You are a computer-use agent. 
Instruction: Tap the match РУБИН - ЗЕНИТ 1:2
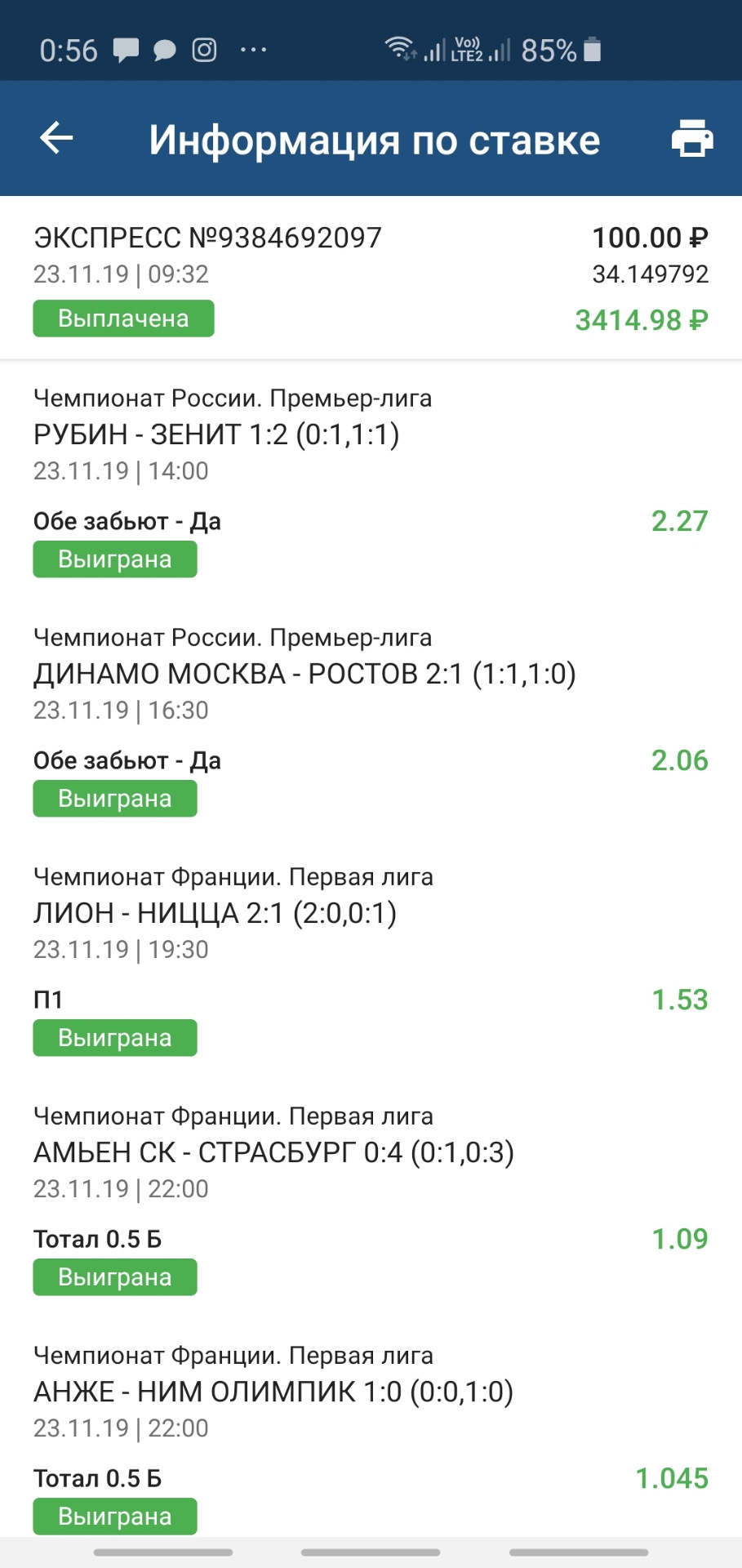pyautogui.click(x=217, y=434)
